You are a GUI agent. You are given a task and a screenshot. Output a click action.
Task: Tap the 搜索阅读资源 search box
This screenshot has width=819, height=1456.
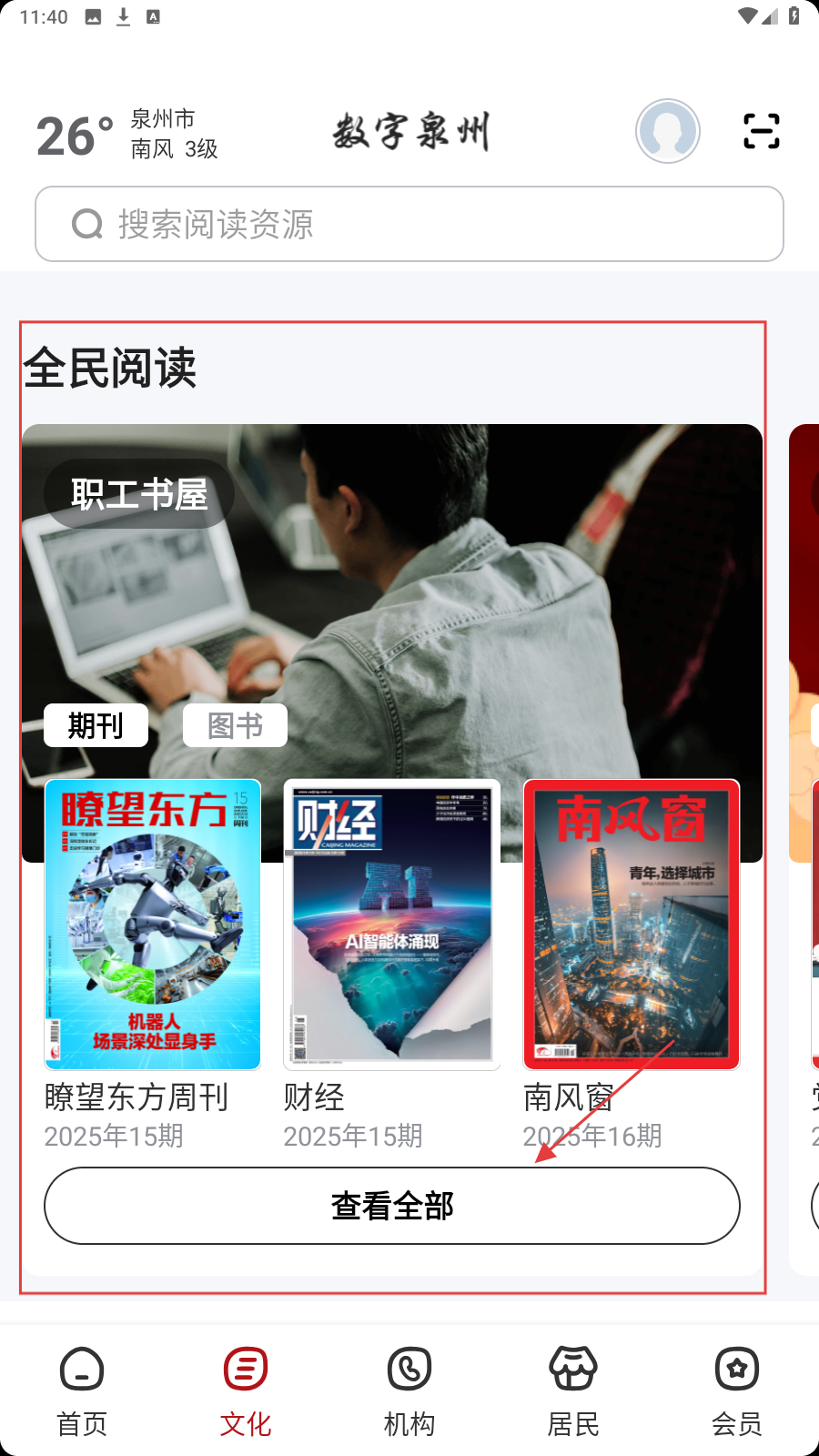(x=409, y=224)
